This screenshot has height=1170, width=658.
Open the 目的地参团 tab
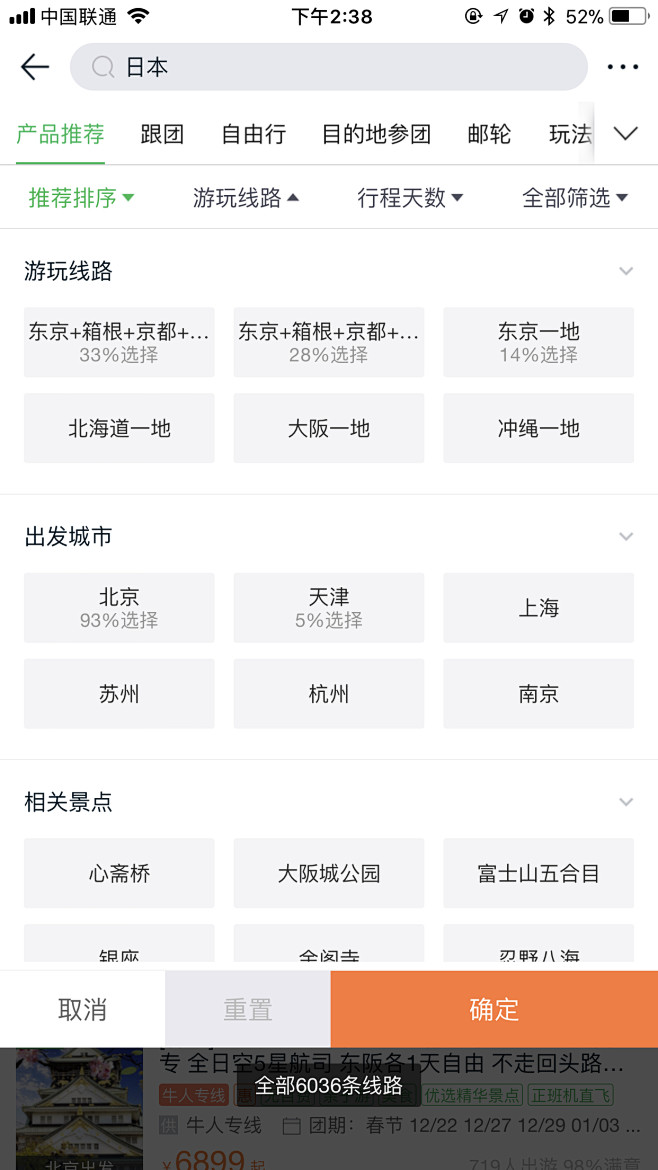(376, 134)
